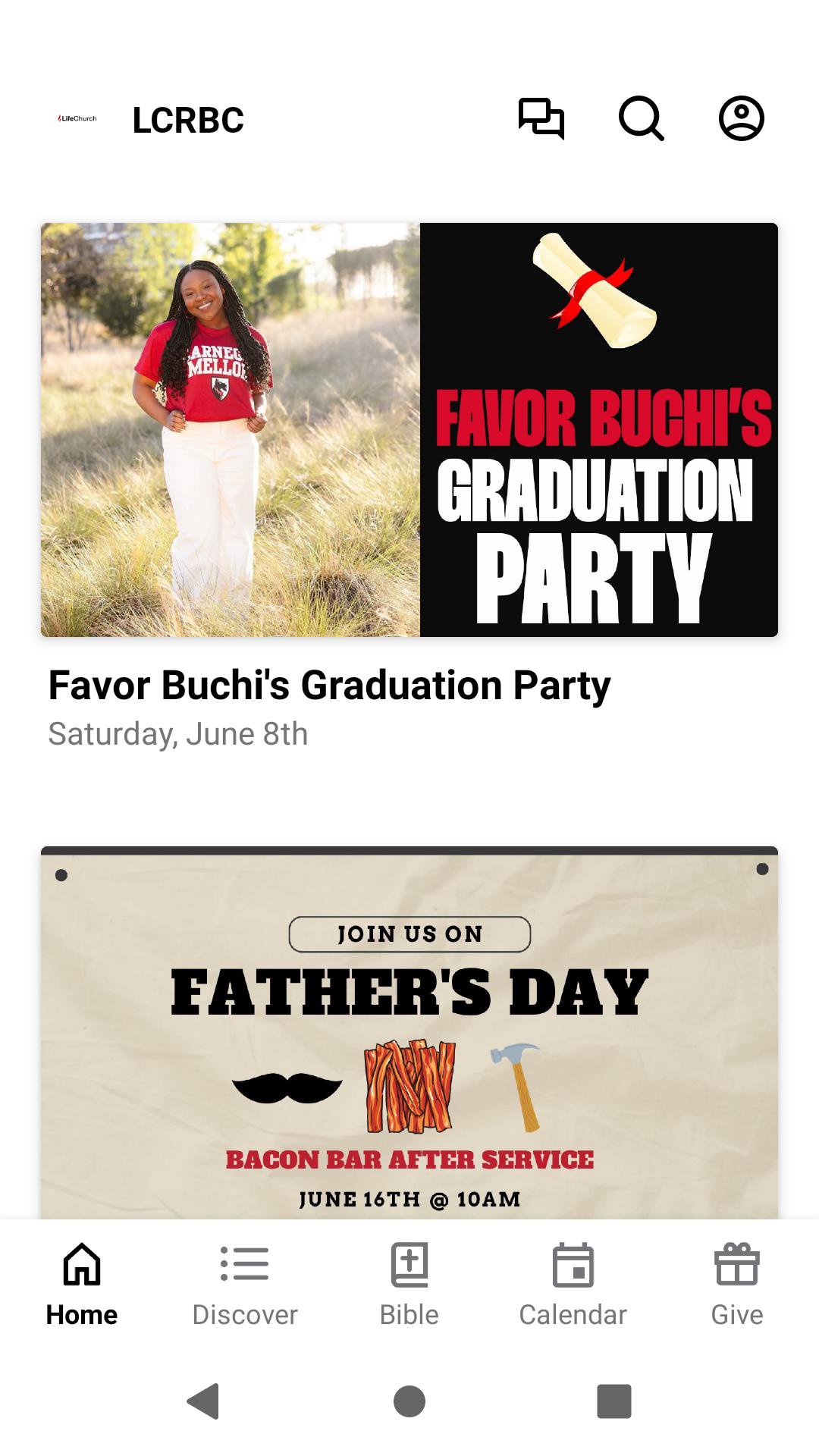Screen dimensions: 819x1456
Task: Open the search icon
Action: [x=642, y=119]
